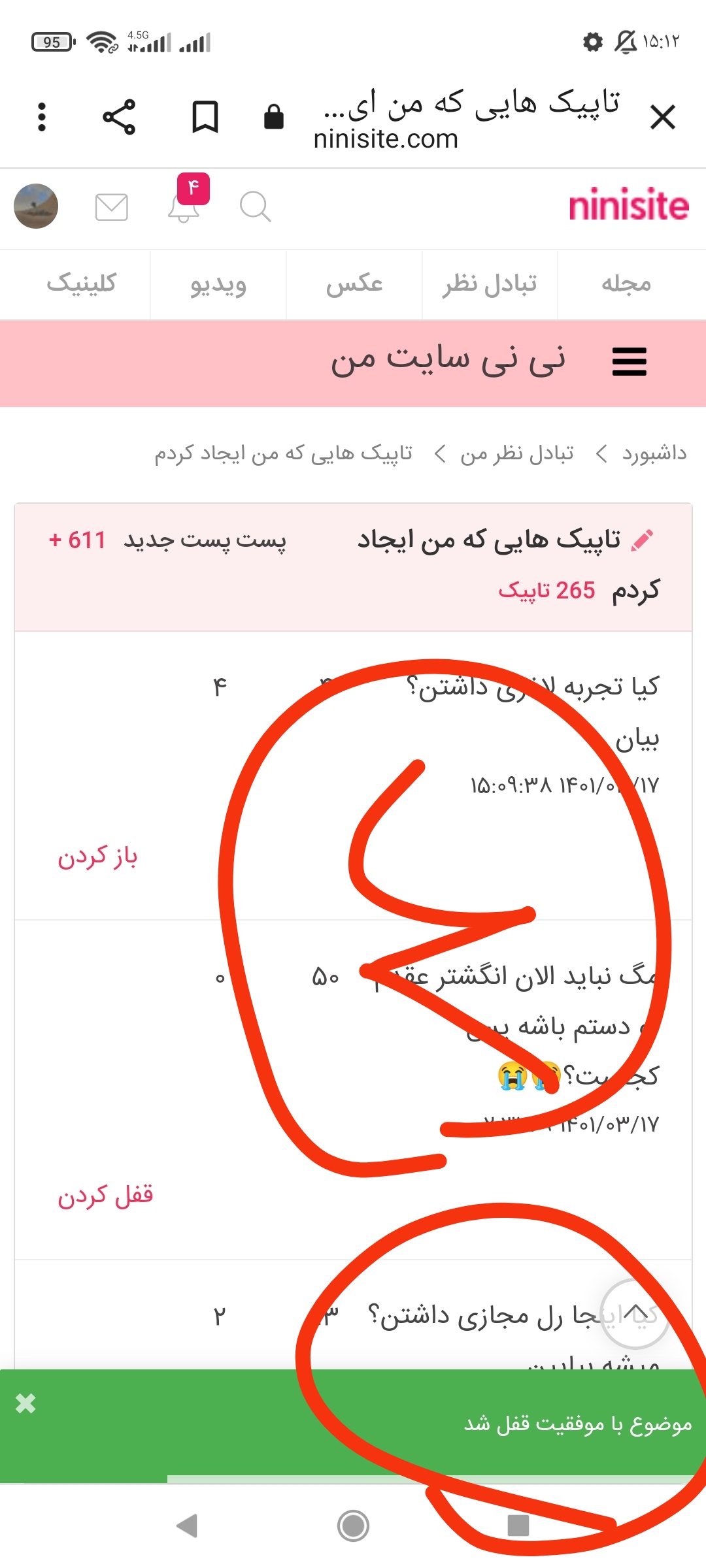Open the نی نی سایت من hamburger menu

point(629,362)
